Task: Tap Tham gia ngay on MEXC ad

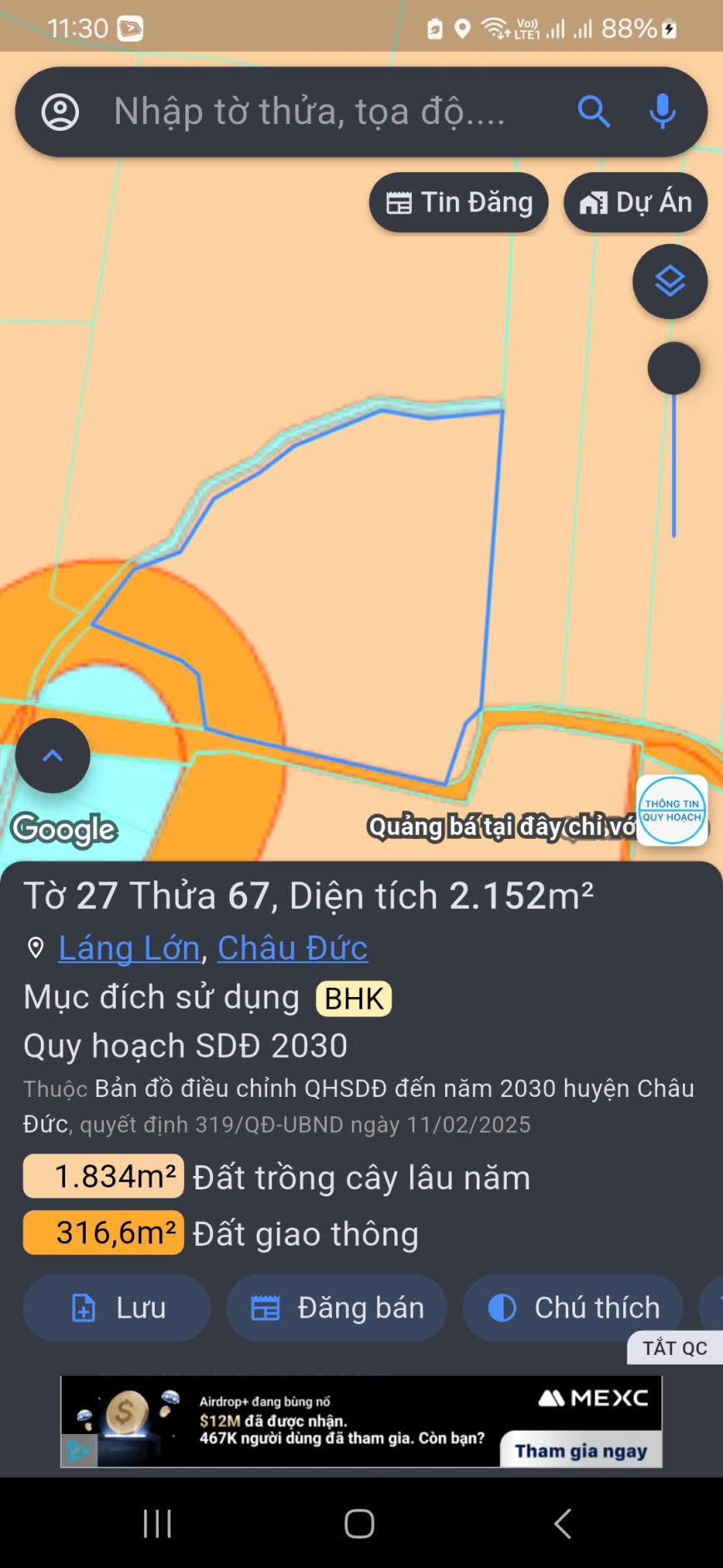Action: click(580, 1451)
